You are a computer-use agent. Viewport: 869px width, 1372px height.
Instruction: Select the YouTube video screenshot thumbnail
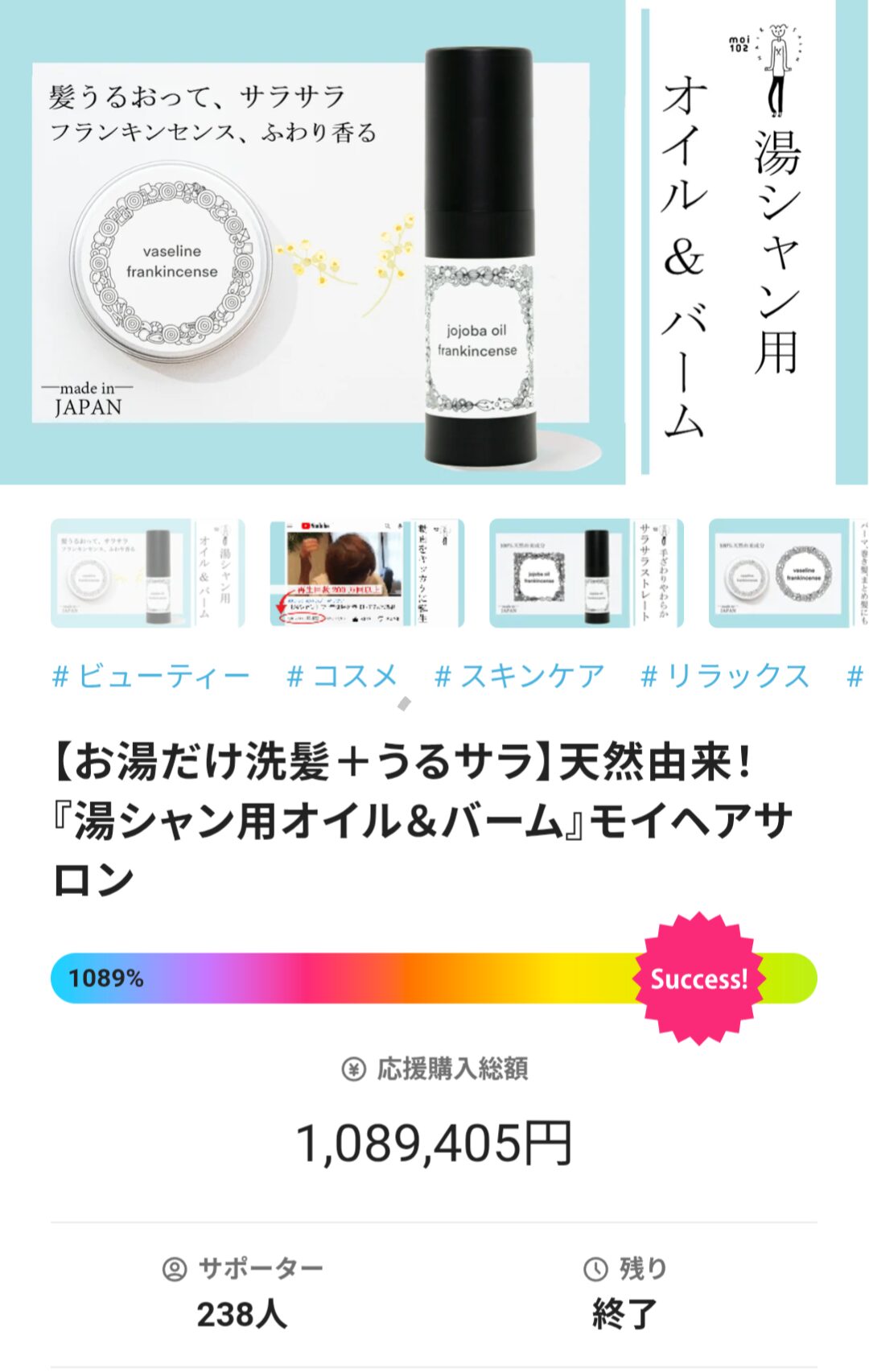pyautogui.click(x=367, y=573)
